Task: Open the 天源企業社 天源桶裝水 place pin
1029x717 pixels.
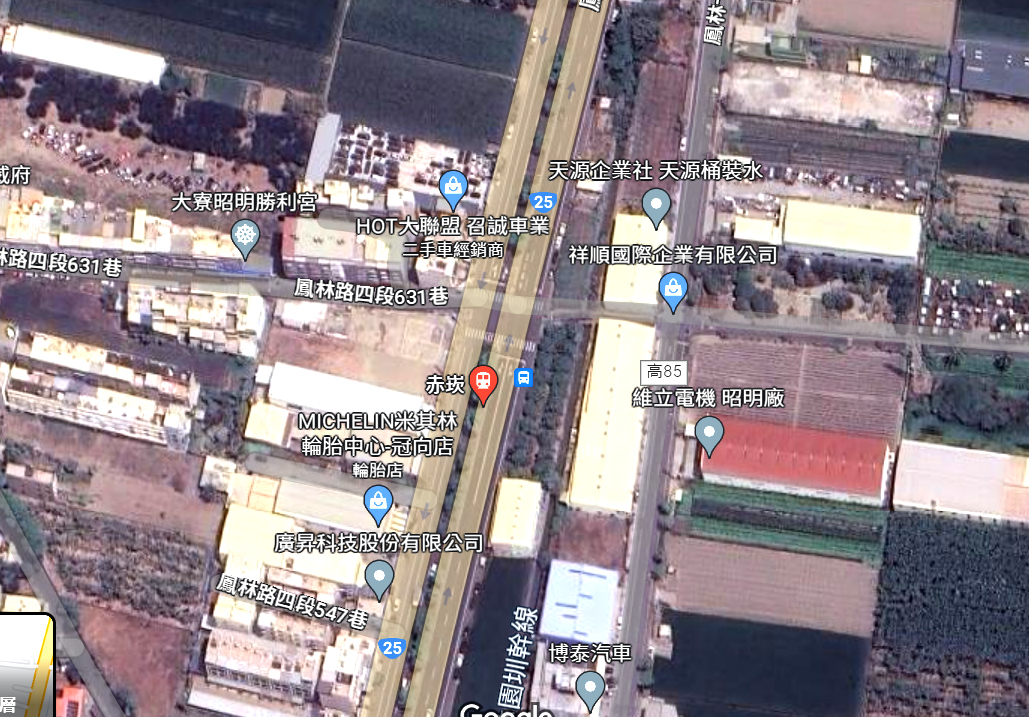Action: 656,205
